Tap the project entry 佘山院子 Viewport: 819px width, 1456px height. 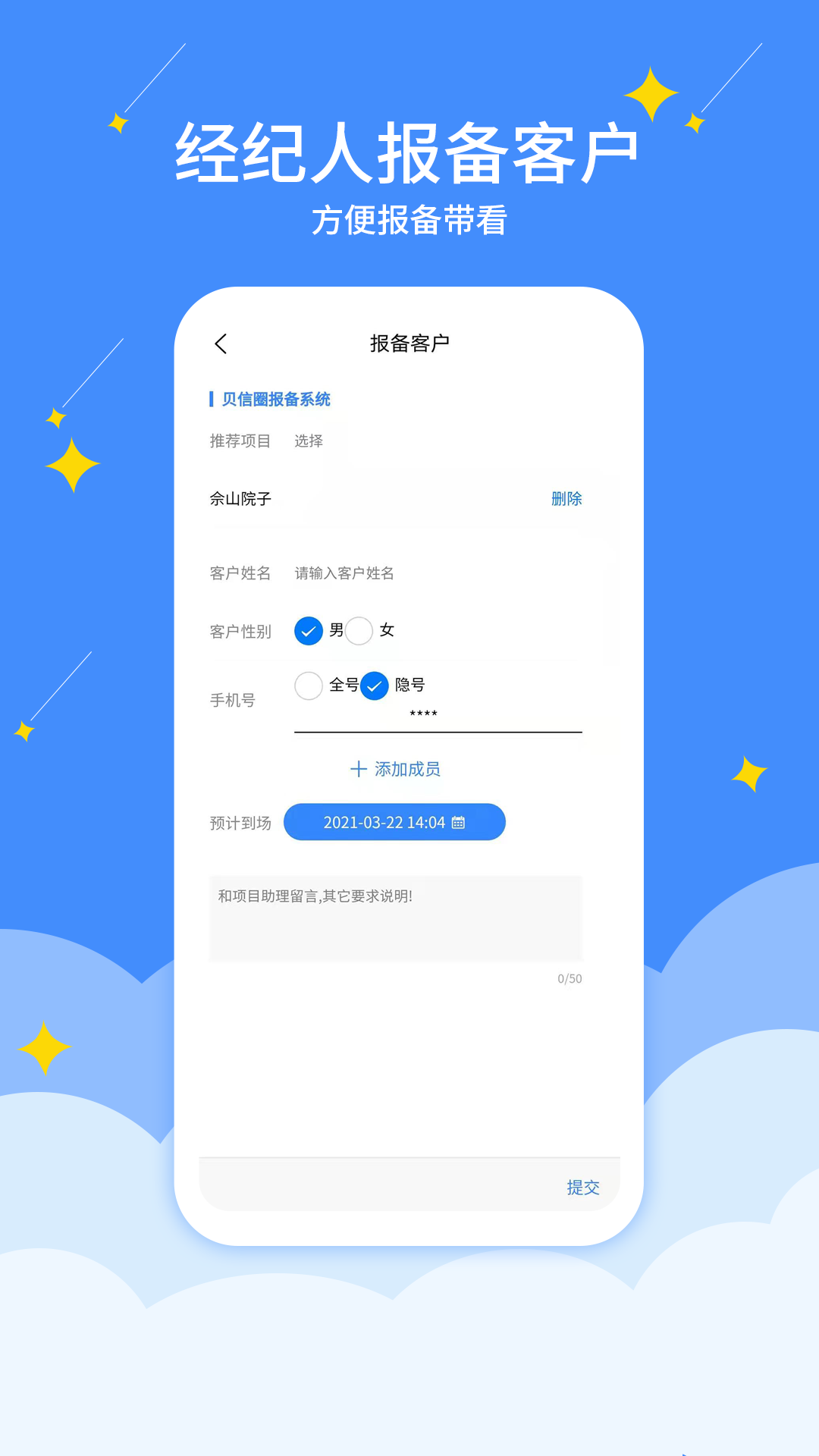click(241, 498)
